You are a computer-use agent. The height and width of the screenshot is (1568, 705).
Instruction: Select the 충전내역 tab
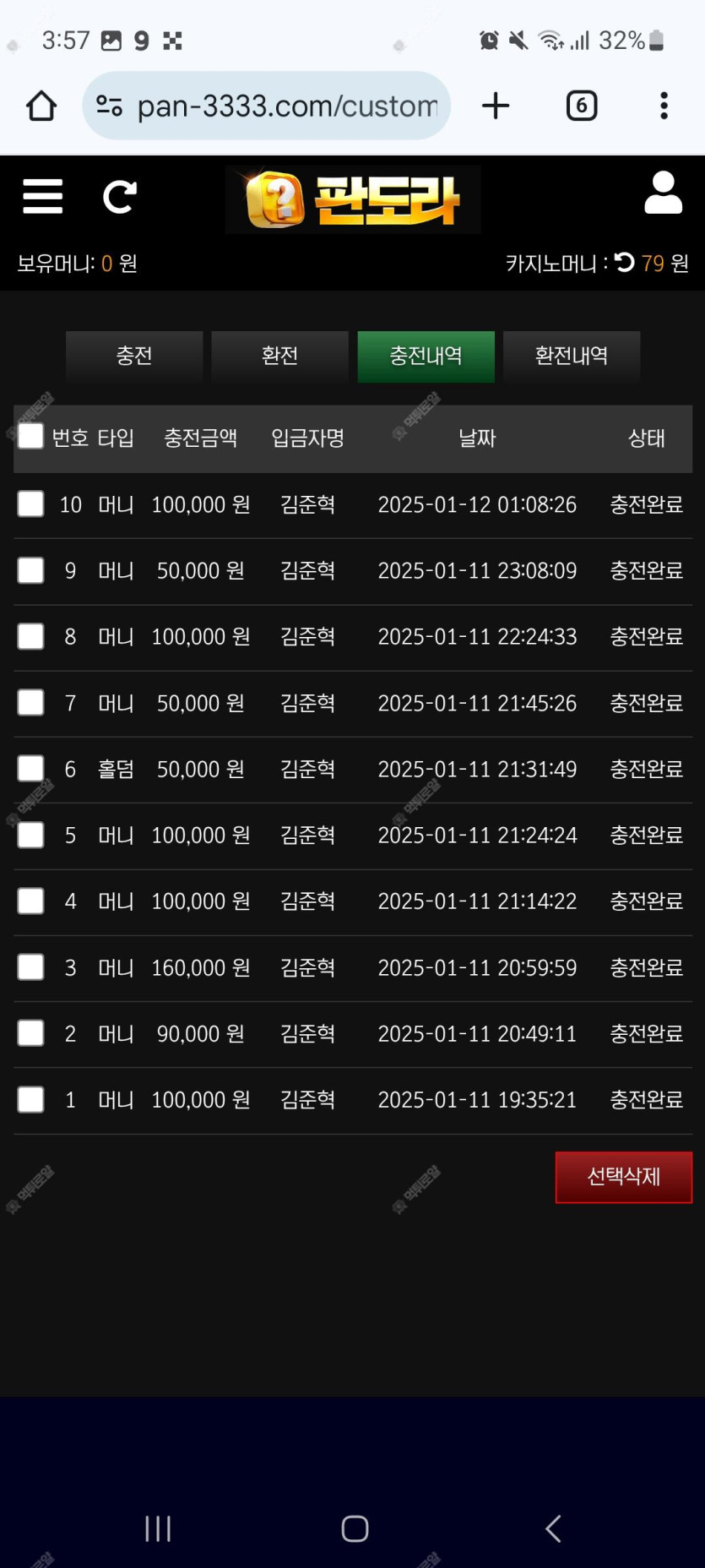(426, 356)
